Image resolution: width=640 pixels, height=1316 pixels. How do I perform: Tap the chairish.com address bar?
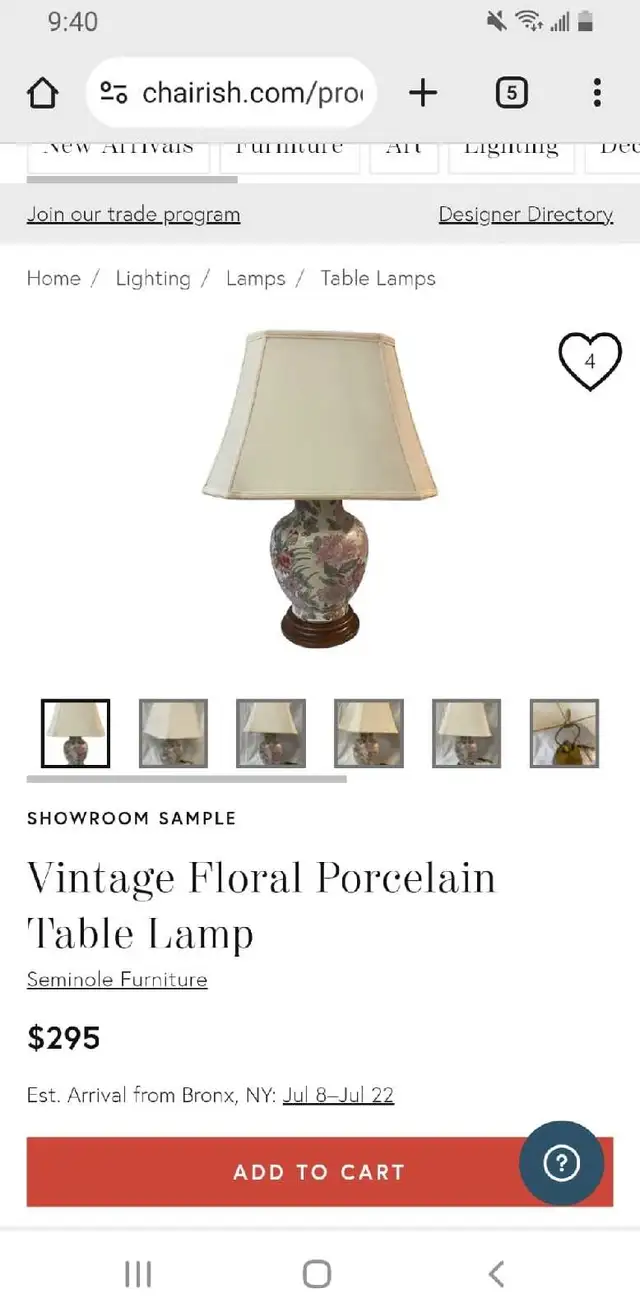tap(231, 94)
